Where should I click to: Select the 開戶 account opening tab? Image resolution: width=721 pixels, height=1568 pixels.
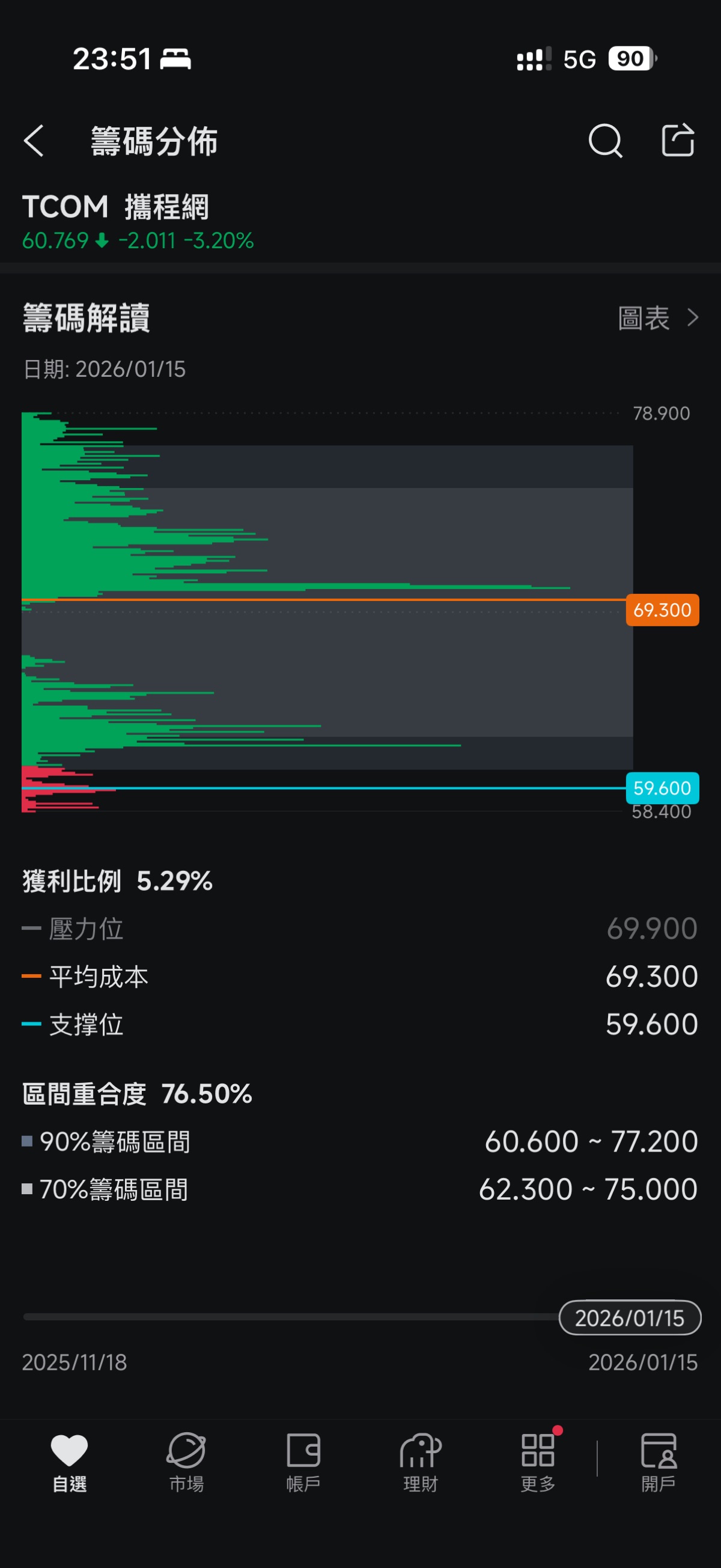pyautogui.click(x=659, y=1462)
